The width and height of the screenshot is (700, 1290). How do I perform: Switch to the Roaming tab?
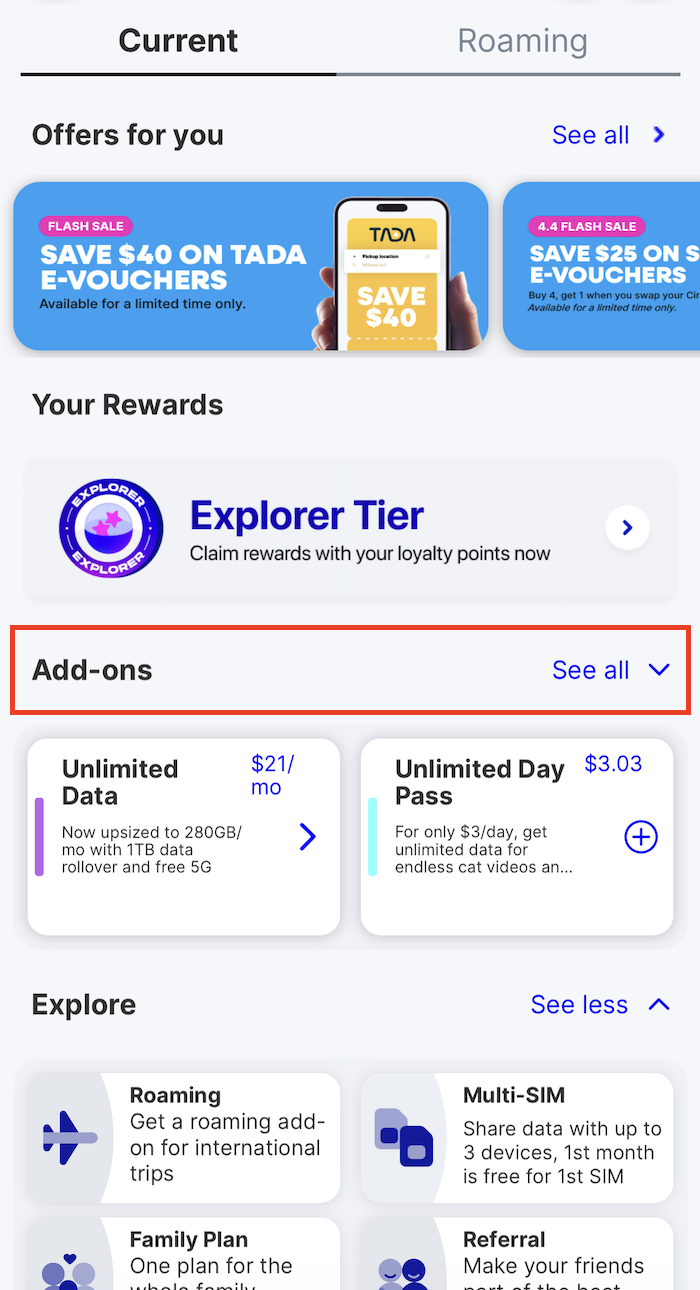pyautogui.click(x=521, y=42)
